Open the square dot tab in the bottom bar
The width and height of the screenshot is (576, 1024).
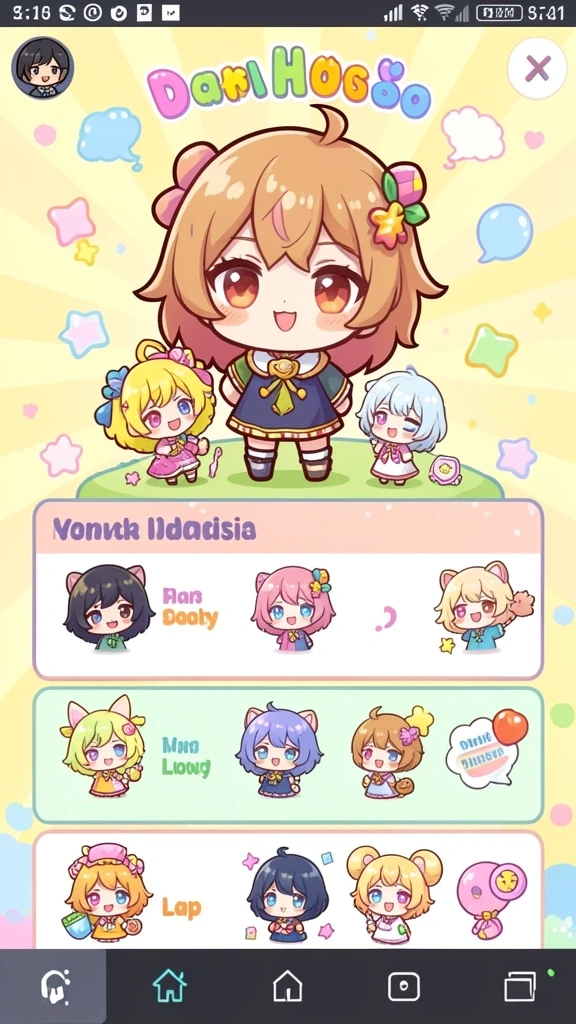tap(404, 986)
